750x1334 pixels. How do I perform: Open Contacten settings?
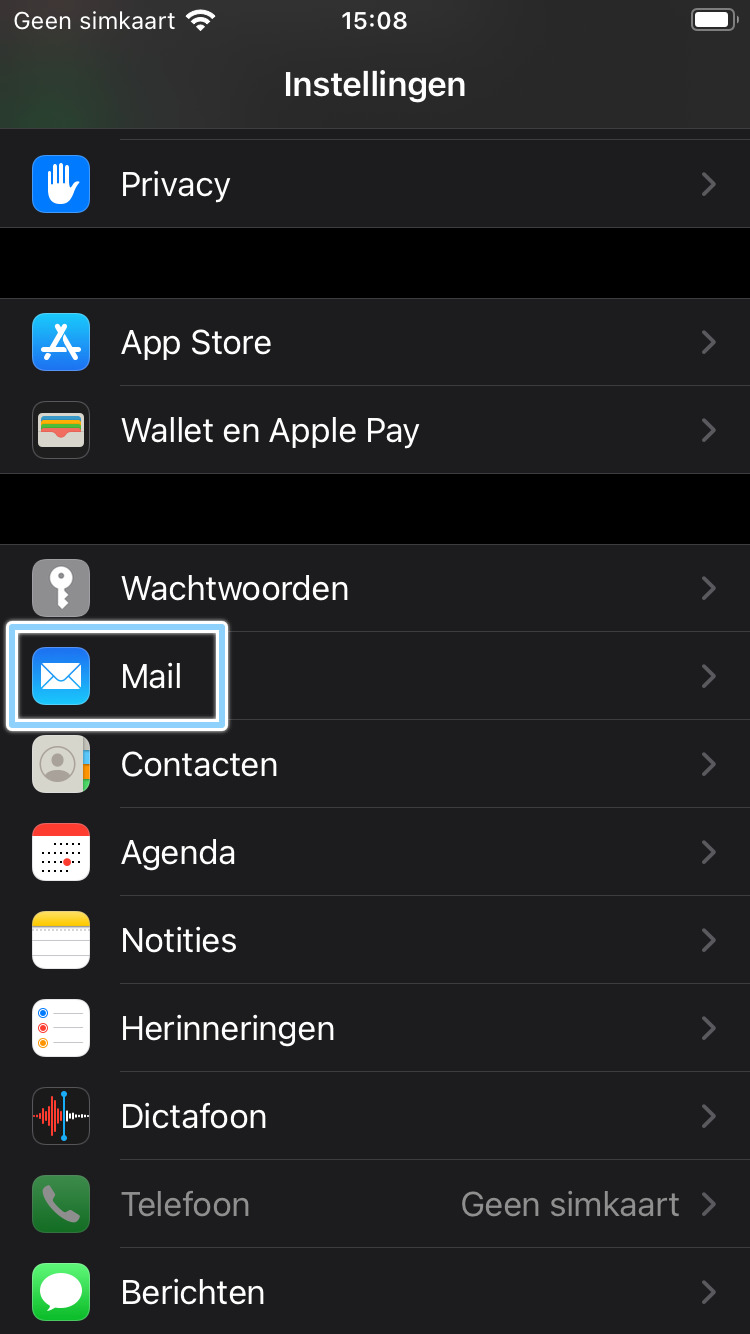pos(375,764)
